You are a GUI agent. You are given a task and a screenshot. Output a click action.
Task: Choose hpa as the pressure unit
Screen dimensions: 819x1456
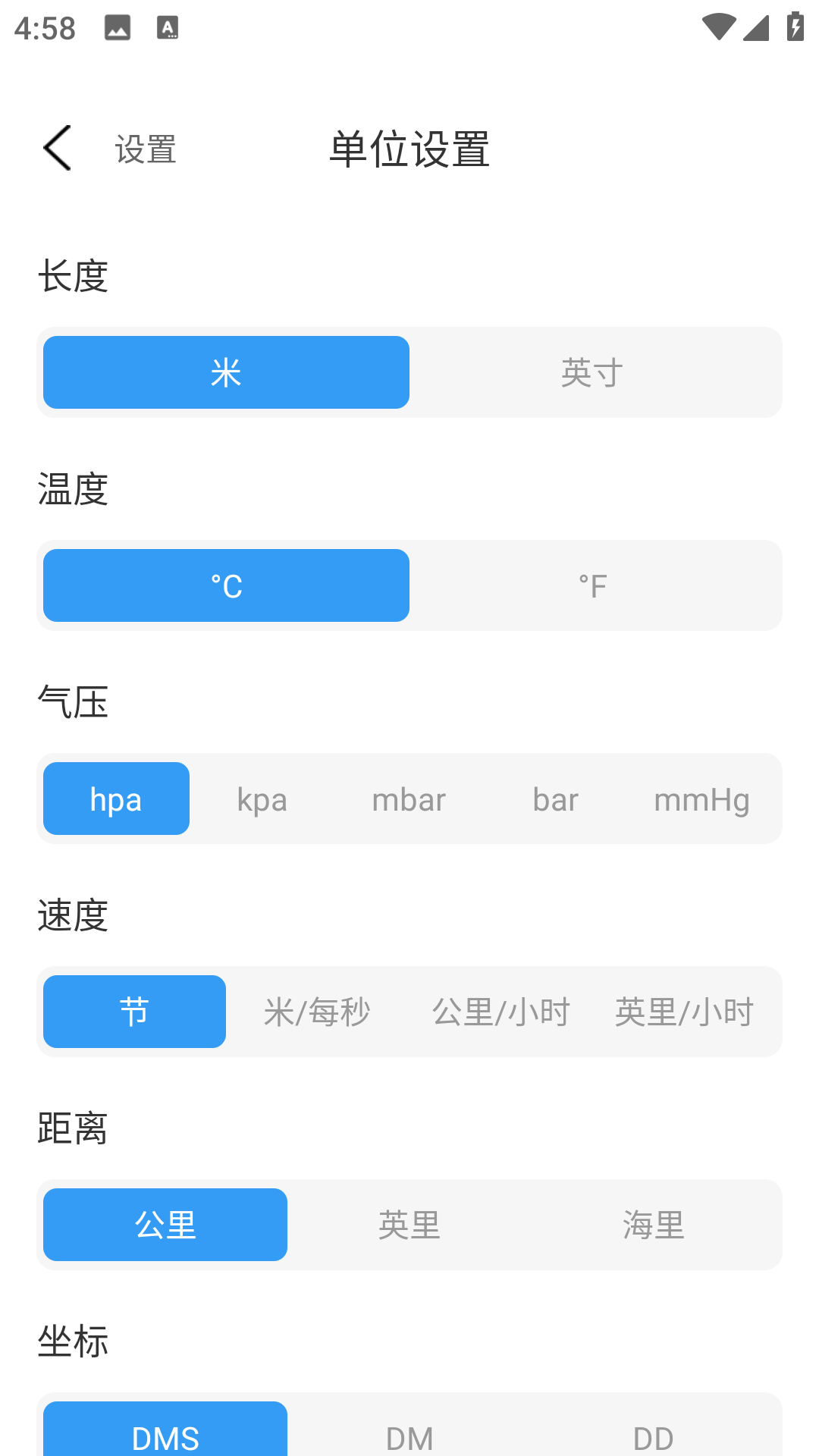pos(116,799)
